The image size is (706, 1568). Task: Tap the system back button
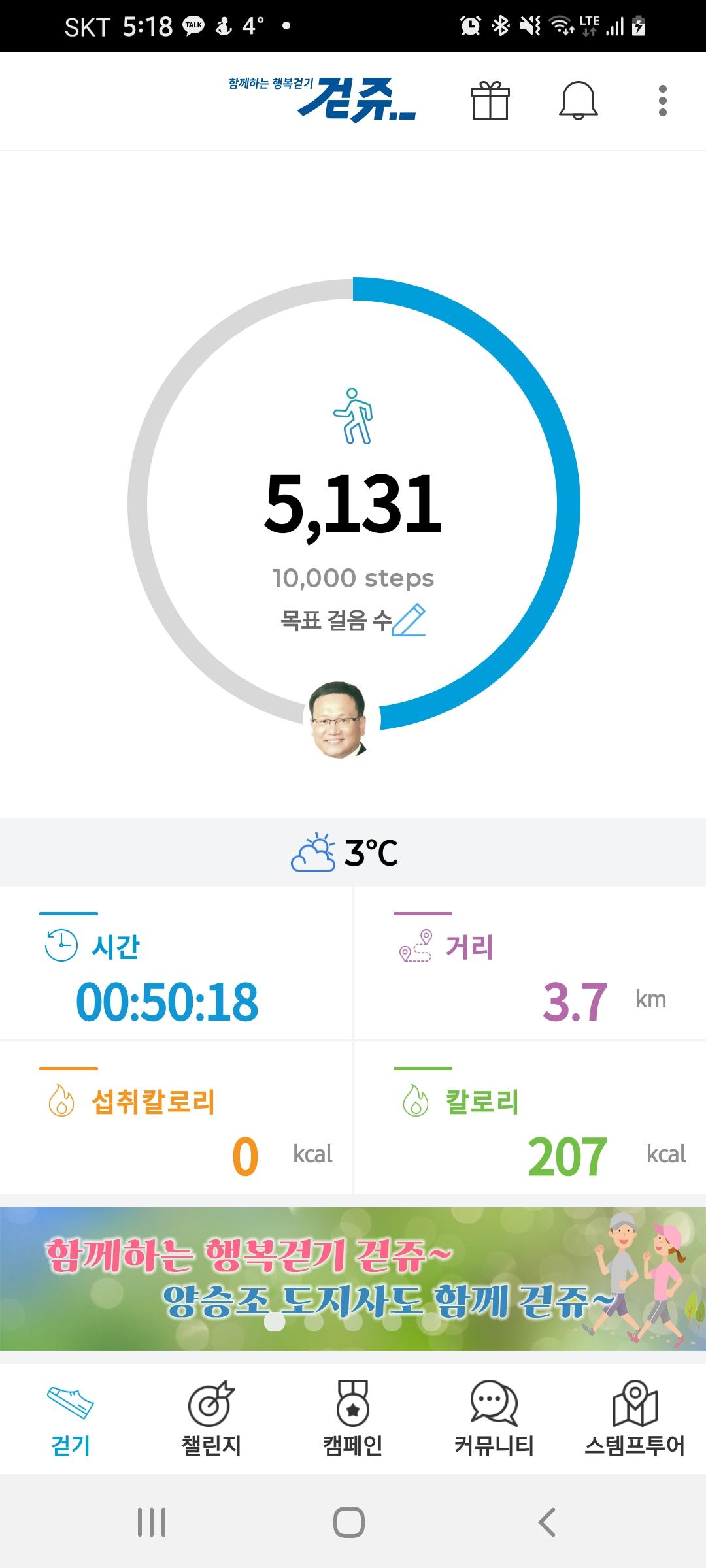[546, 1522]
